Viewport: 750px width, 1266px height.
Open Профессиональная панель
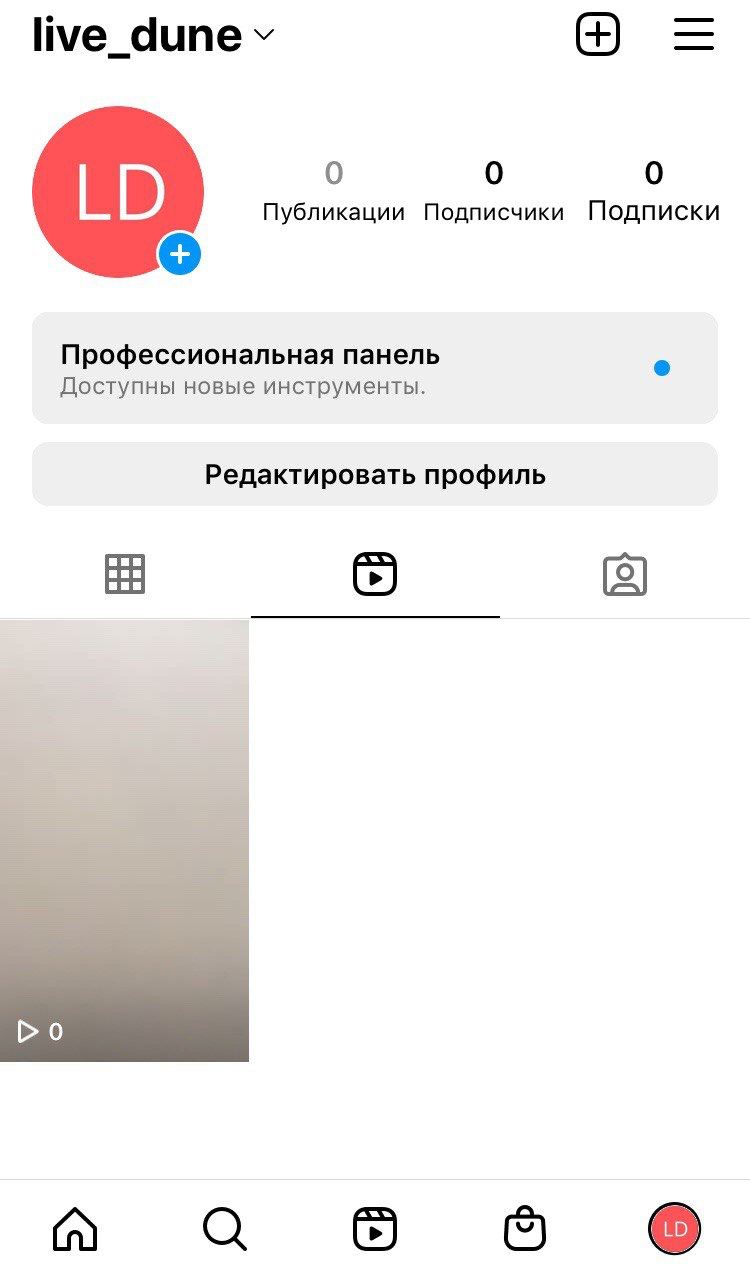pos(374,368)
